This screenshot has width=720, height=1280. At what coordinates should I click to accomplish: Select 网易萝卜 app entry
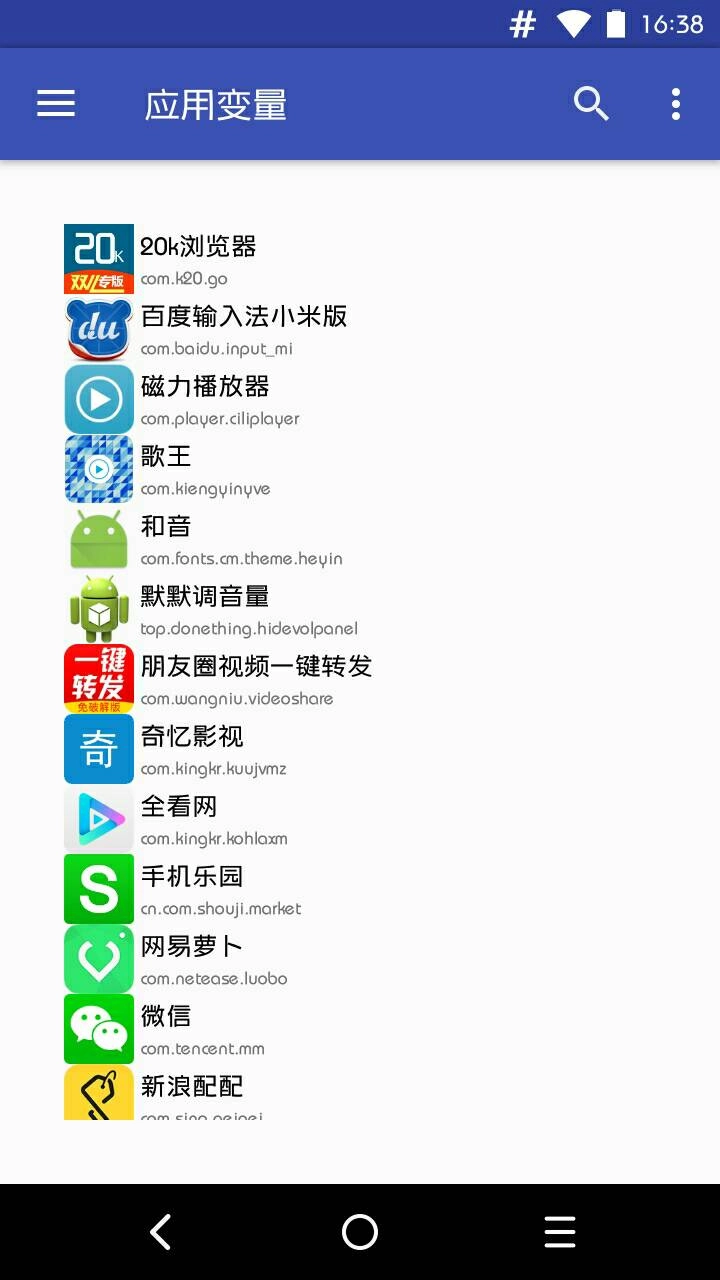(360, 959)
